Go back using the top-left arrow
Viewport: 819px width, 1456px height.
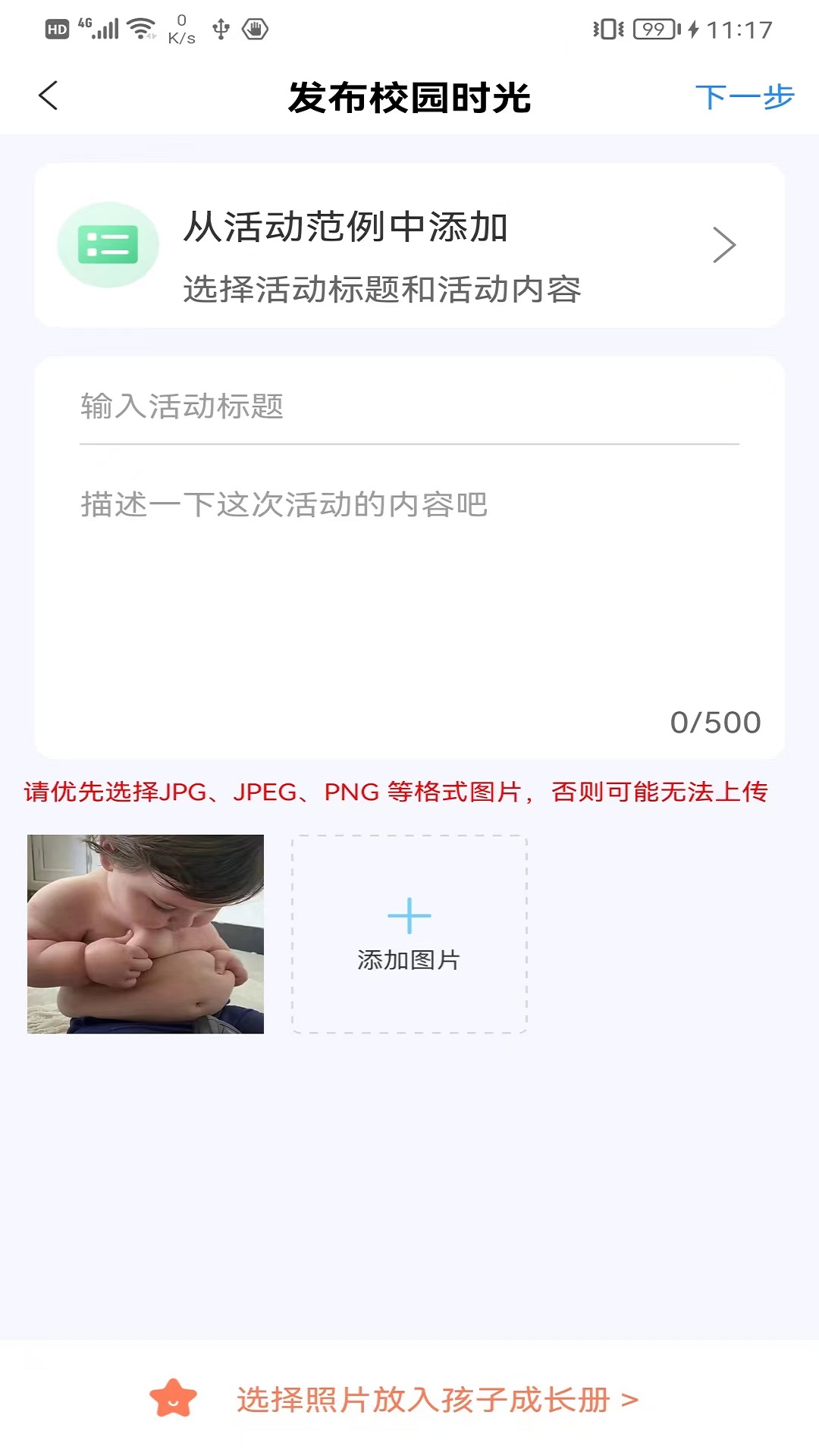pyautogui.click(x=49, y=96)
